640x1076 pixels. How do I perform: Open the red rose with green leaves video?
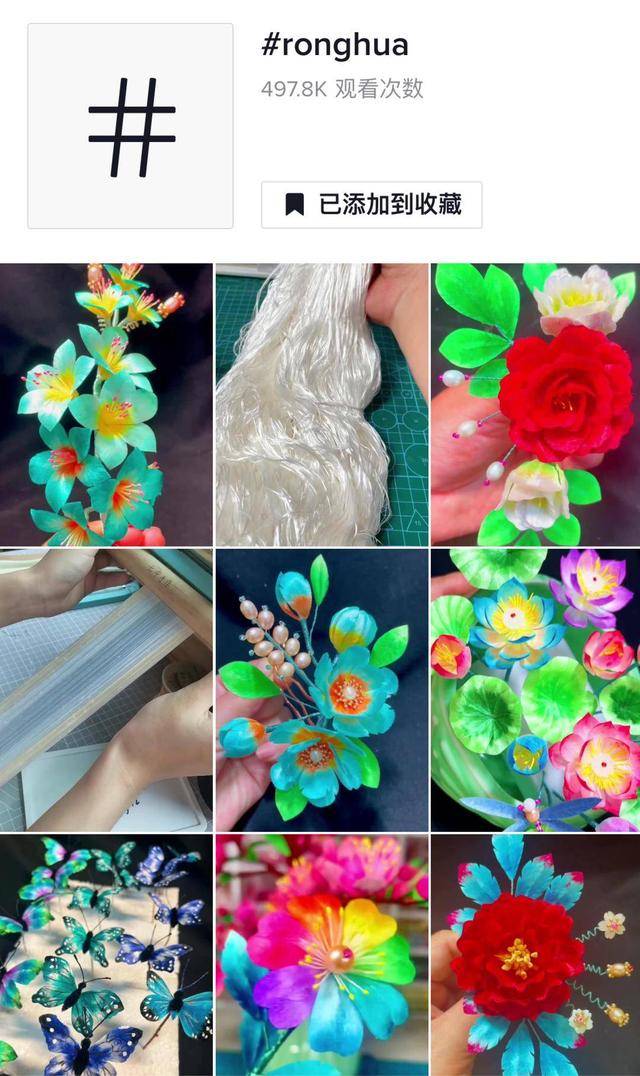click(x=535, y=404)
